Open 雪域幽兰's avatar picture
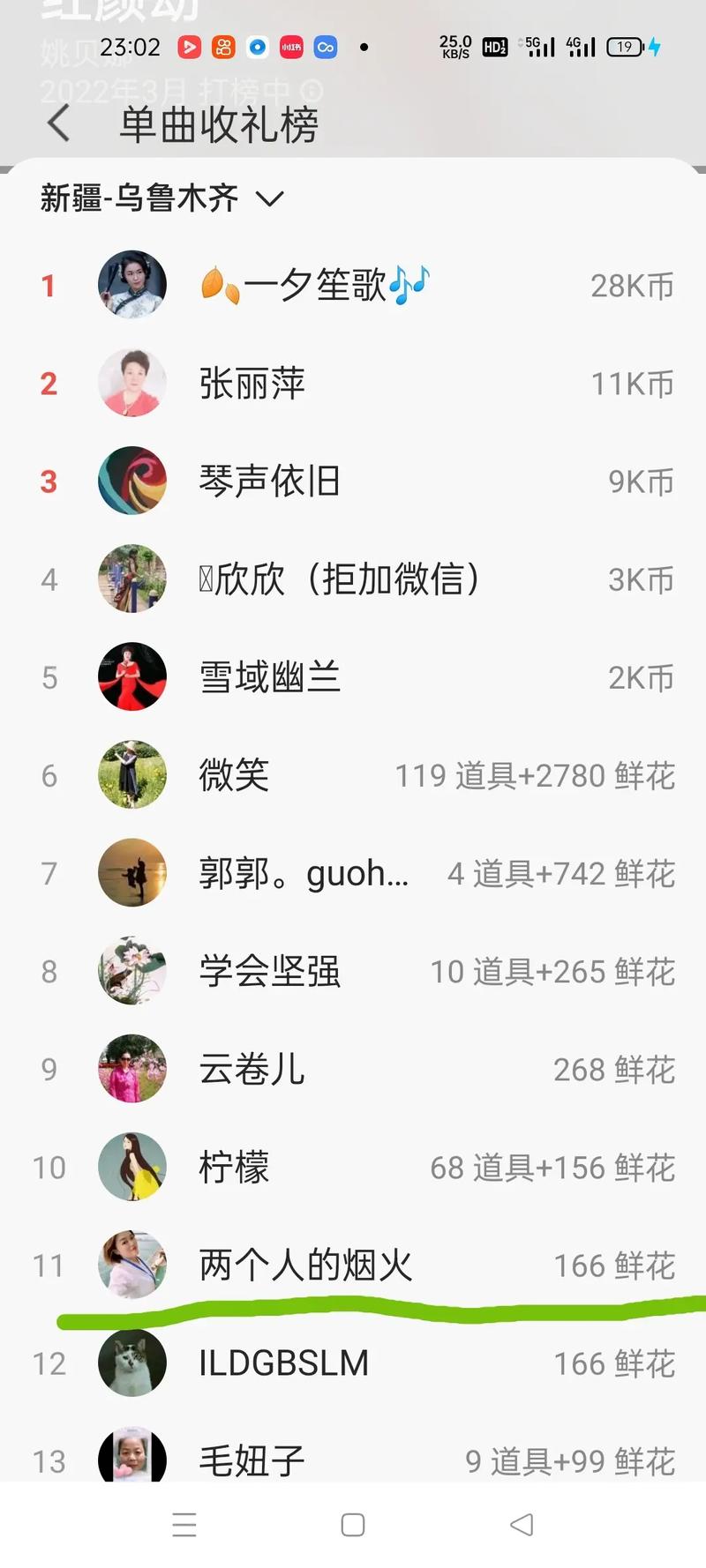Viewport: 706px width, 1568px height. 132,676
